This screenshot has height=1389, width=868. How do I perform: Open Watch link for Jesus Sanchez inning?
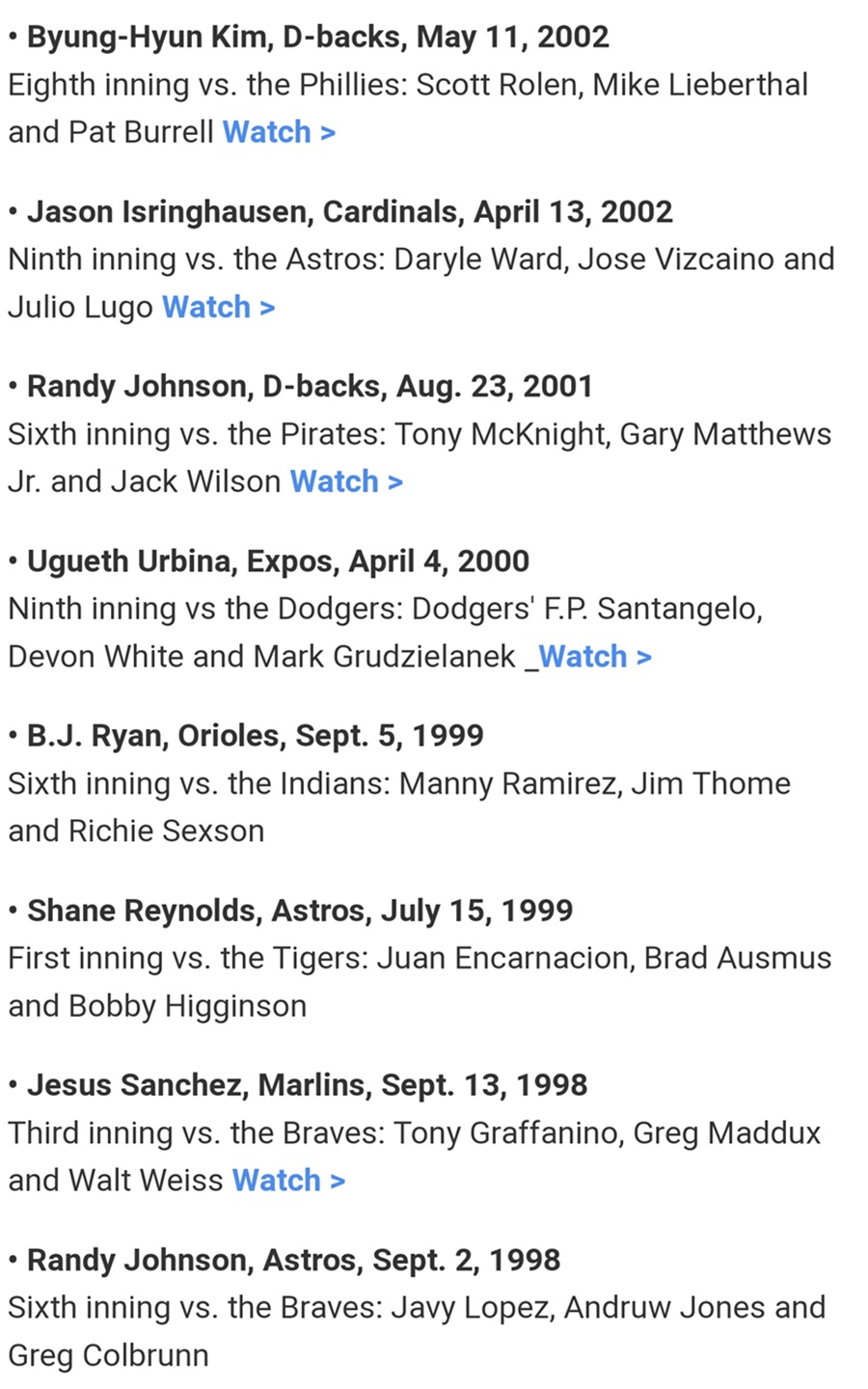pyautogui.click(x=288, y=1181)
